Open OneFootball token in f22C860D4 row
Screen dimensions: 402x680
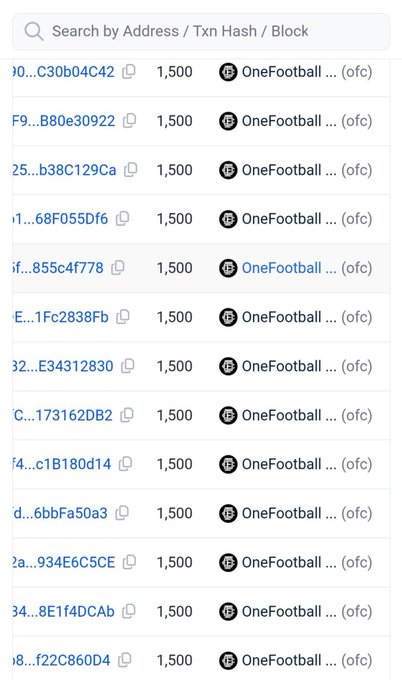click(289, 660)
